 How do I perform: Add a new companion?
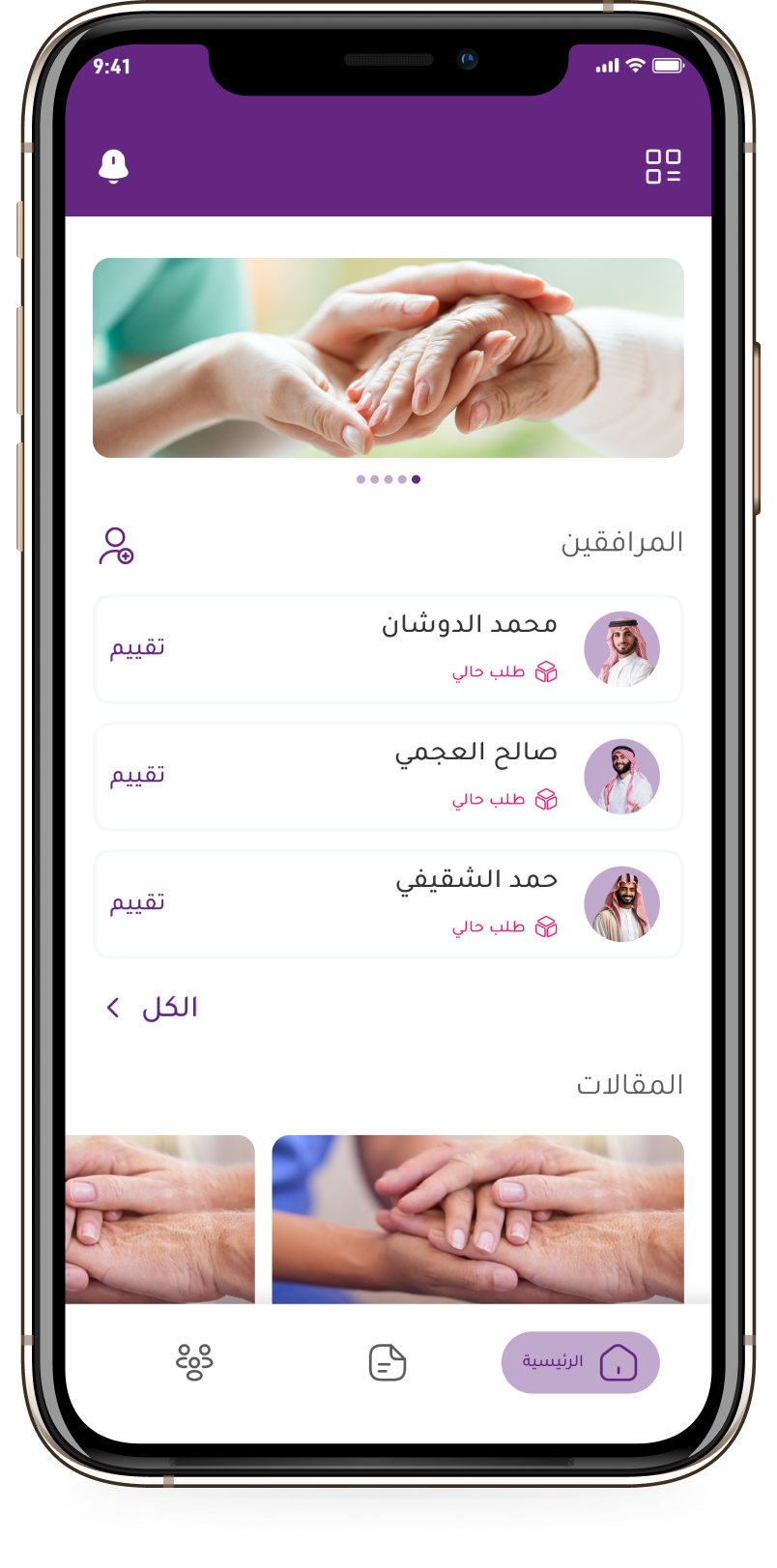pos(116,546)
